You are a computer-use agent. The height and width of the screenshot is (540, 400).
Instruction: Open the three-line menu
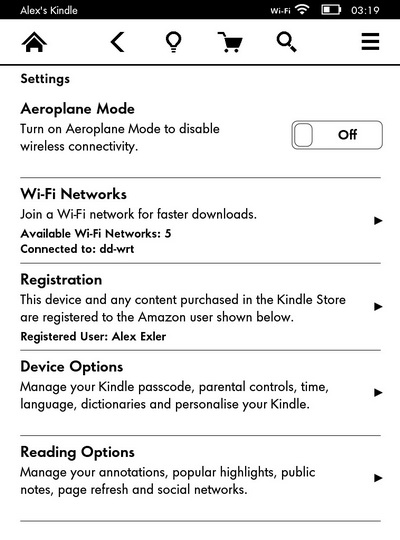(x=370, y=42)
